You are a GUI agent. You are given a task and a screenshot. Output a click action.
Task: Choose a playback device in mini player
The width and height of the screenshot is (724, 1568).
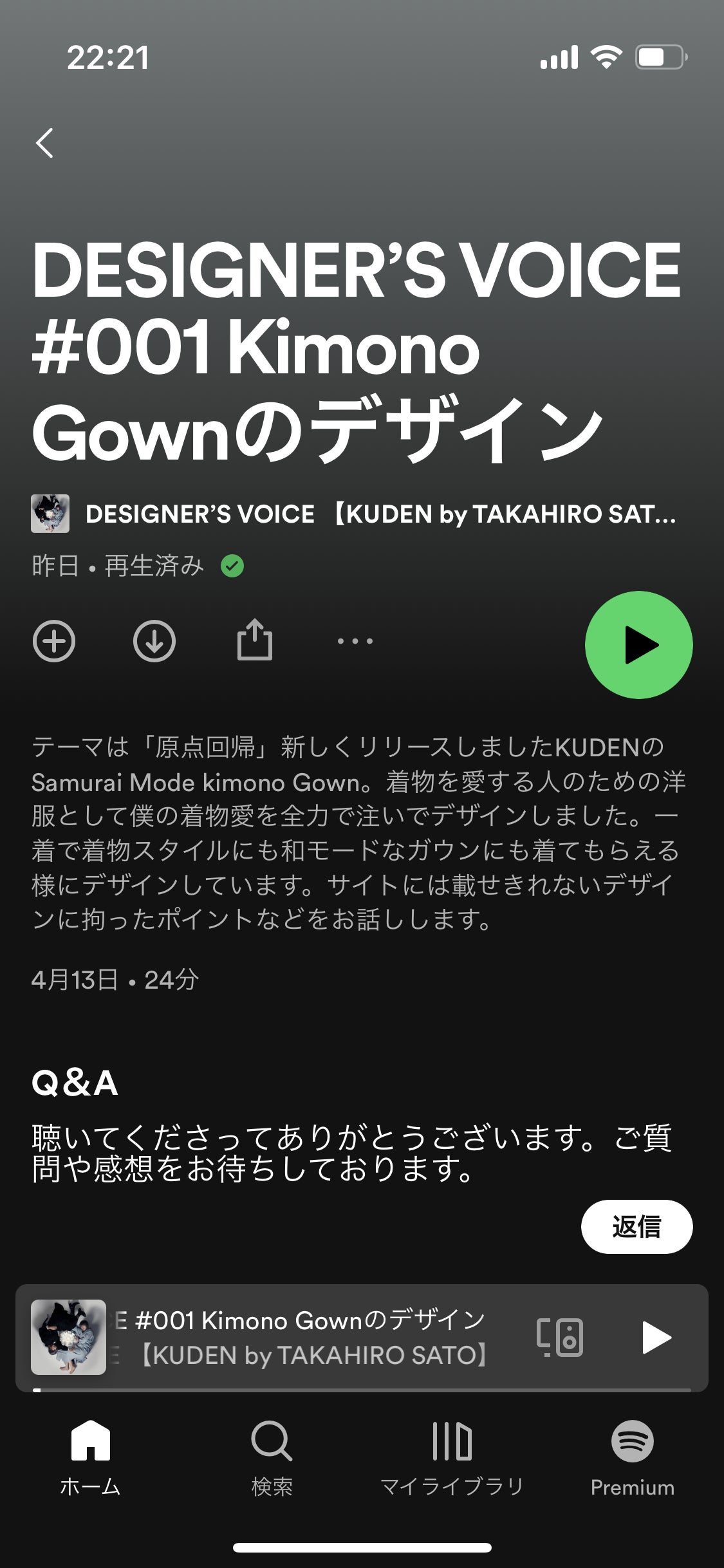click(x=560, y=1338)
